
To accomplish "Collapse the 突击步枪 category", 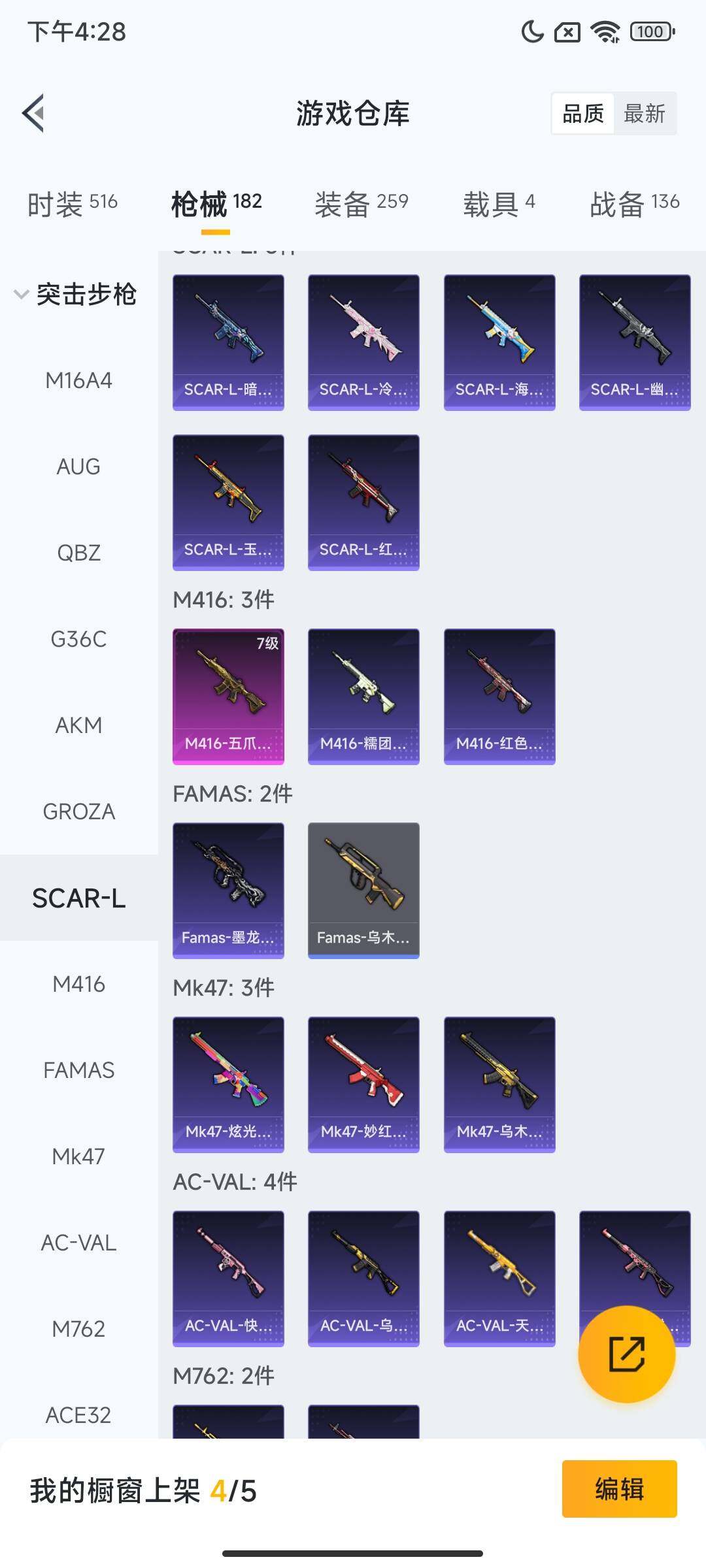I will tap(76, 294).
